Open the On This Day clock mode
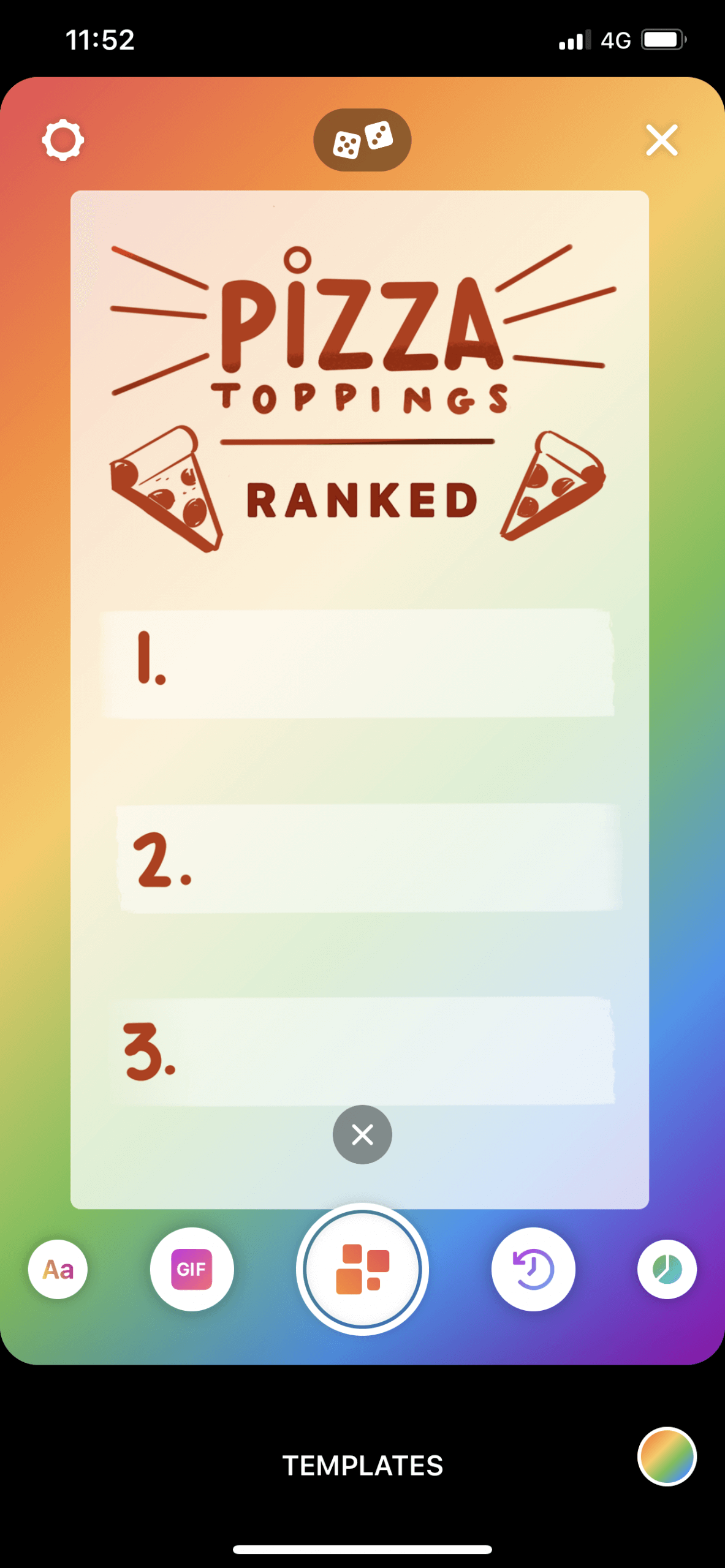725x1568 pixels. [533, 1269]
